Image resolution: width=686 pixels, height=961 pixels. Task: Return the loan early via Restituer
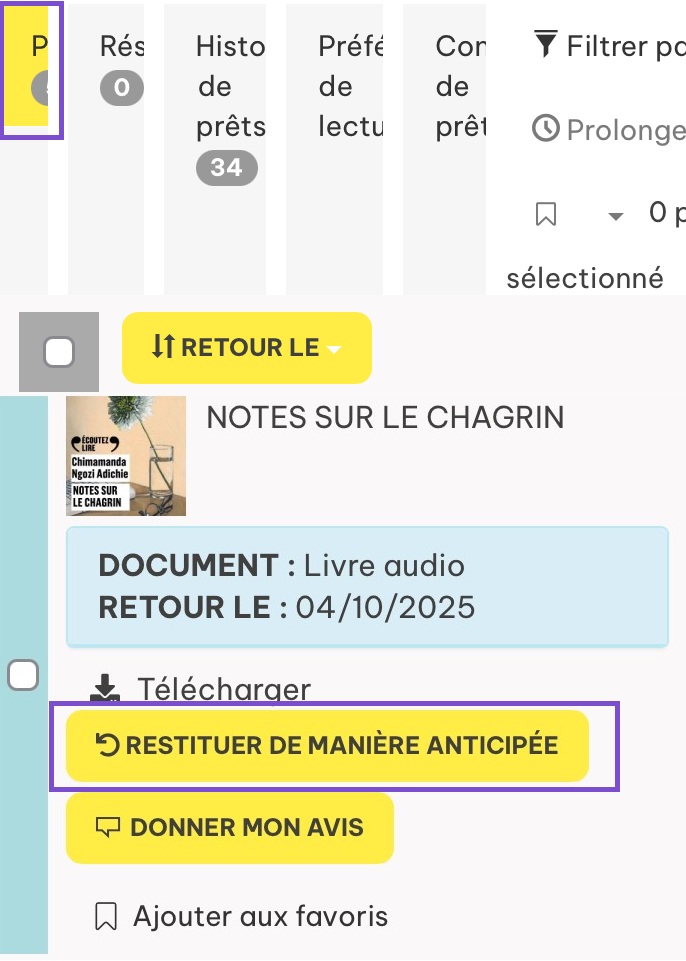click(x=327, y=746)
